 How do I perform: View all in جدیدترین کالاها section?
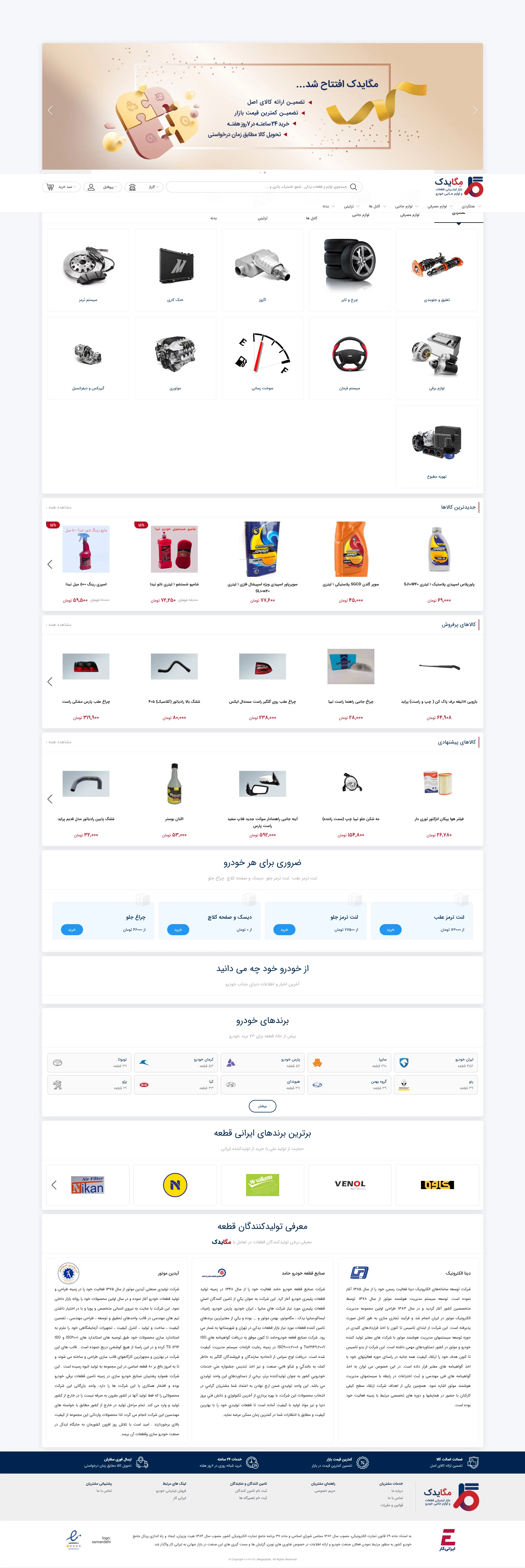pyautogui.click(x=59, y=507)
